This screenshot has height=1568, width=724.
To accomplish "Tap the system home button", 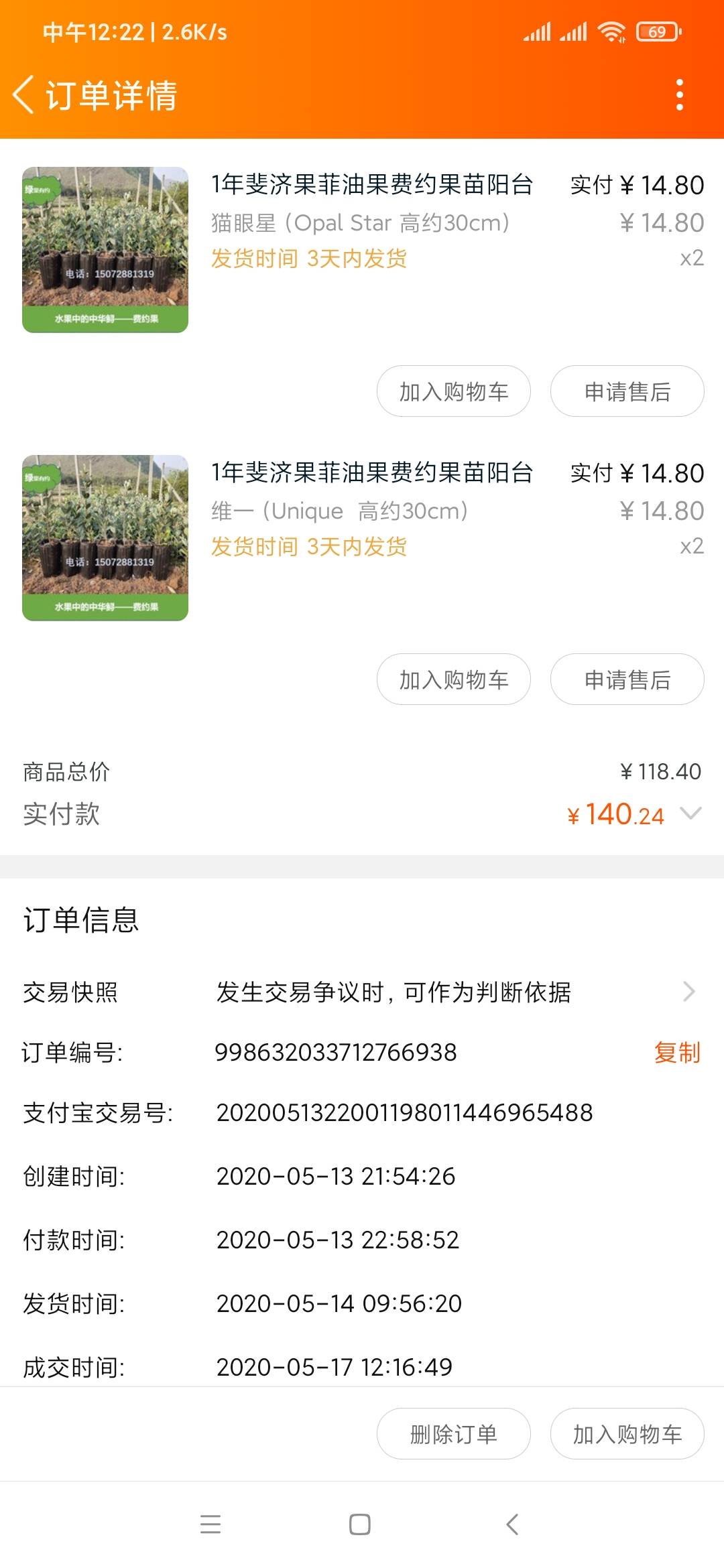I will (x=360, y=1524).
